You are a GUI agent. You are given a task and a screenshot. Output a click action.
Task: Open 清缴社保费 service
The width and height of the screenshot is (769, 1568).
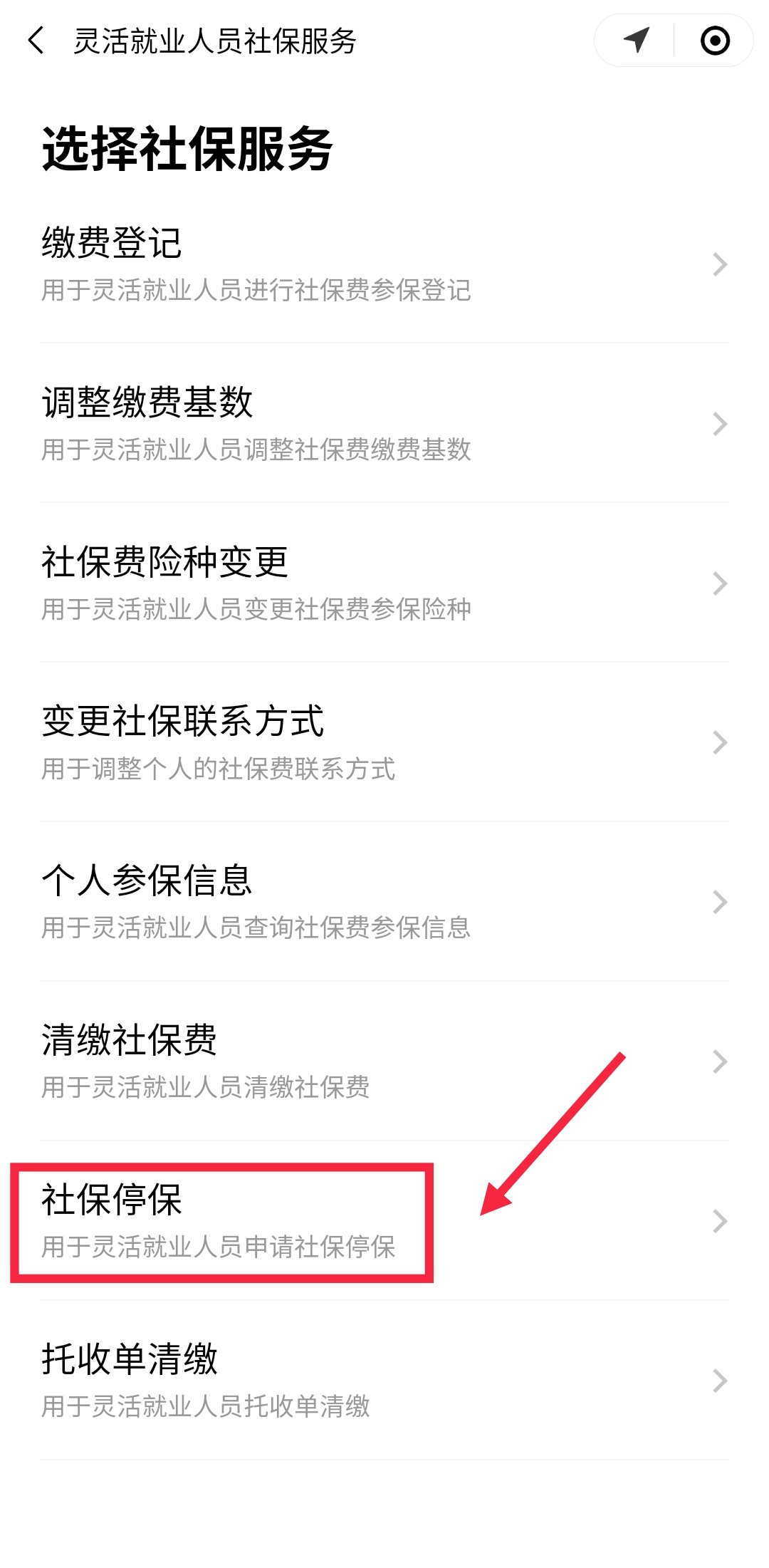[x=384, y=1061]
